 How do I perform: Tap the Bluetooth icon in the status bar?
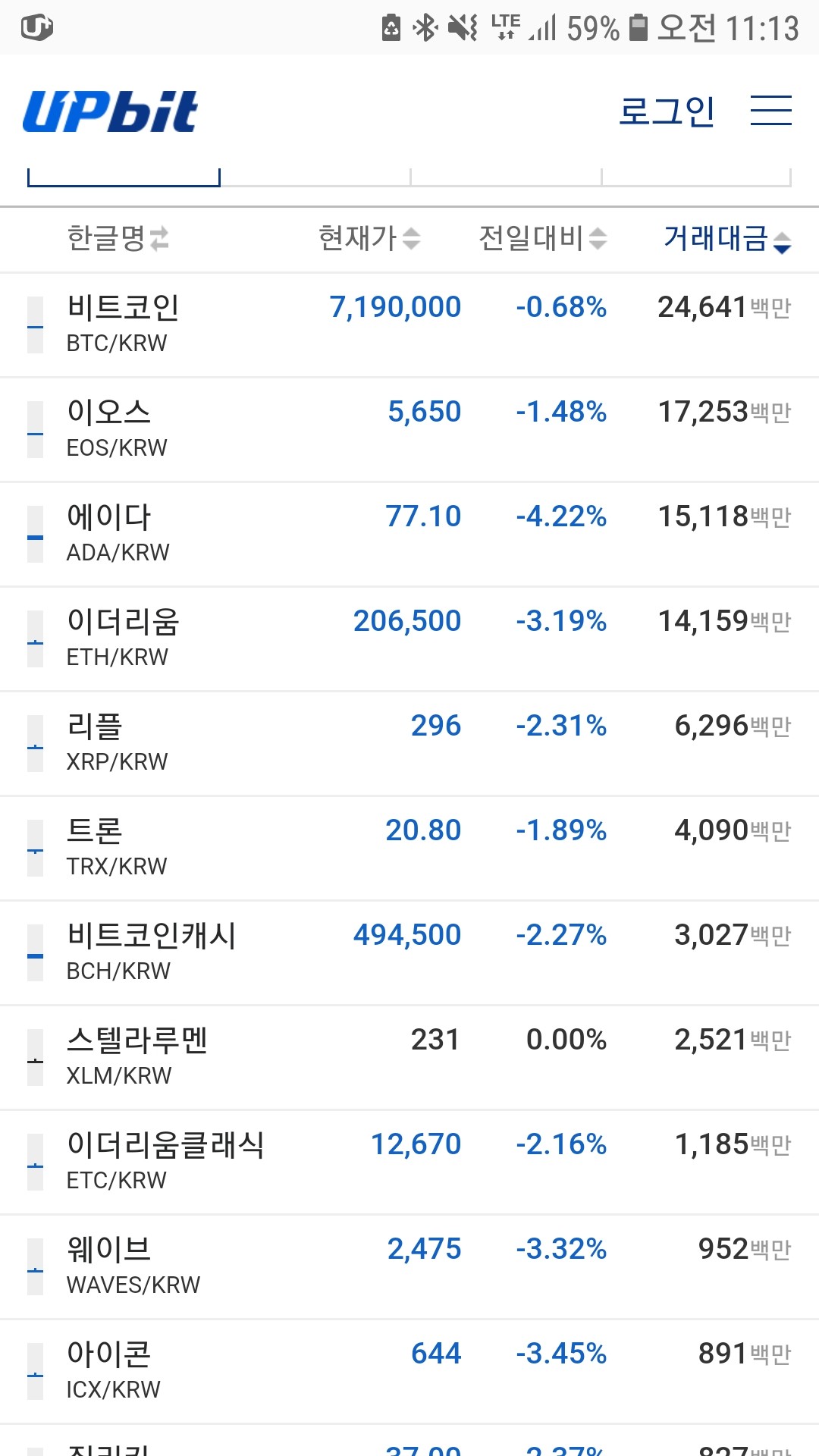tap(424, 26)
